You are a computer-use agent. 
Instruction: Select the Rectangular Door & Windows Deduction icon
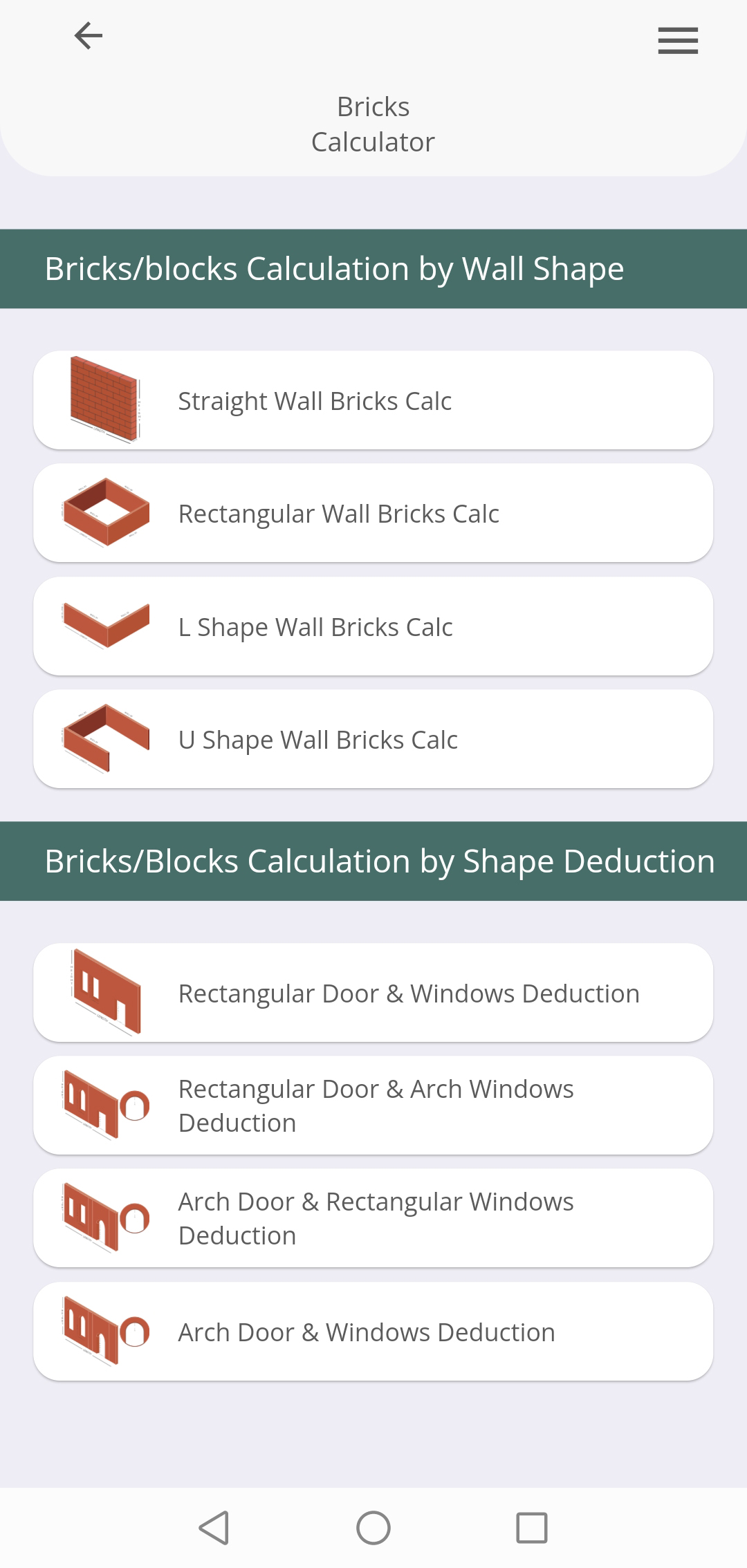tap(104, 991)
